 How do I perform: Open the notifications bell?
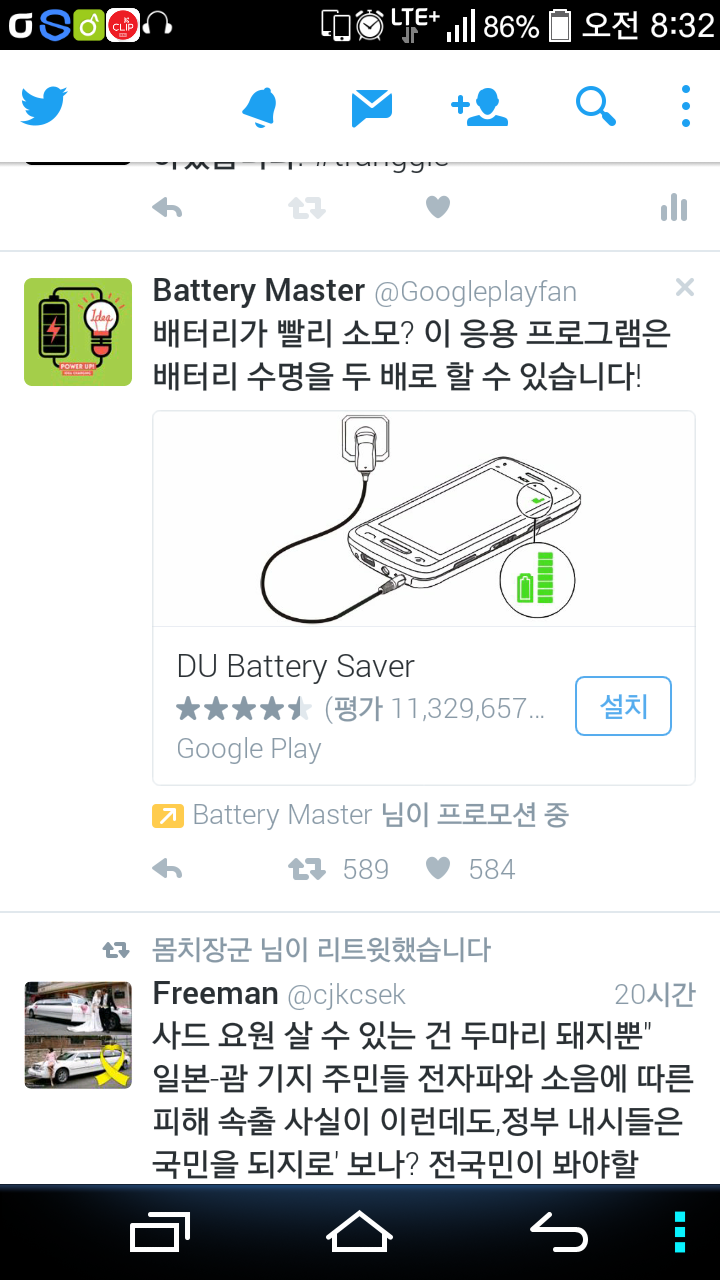click(x=260, y=107)
